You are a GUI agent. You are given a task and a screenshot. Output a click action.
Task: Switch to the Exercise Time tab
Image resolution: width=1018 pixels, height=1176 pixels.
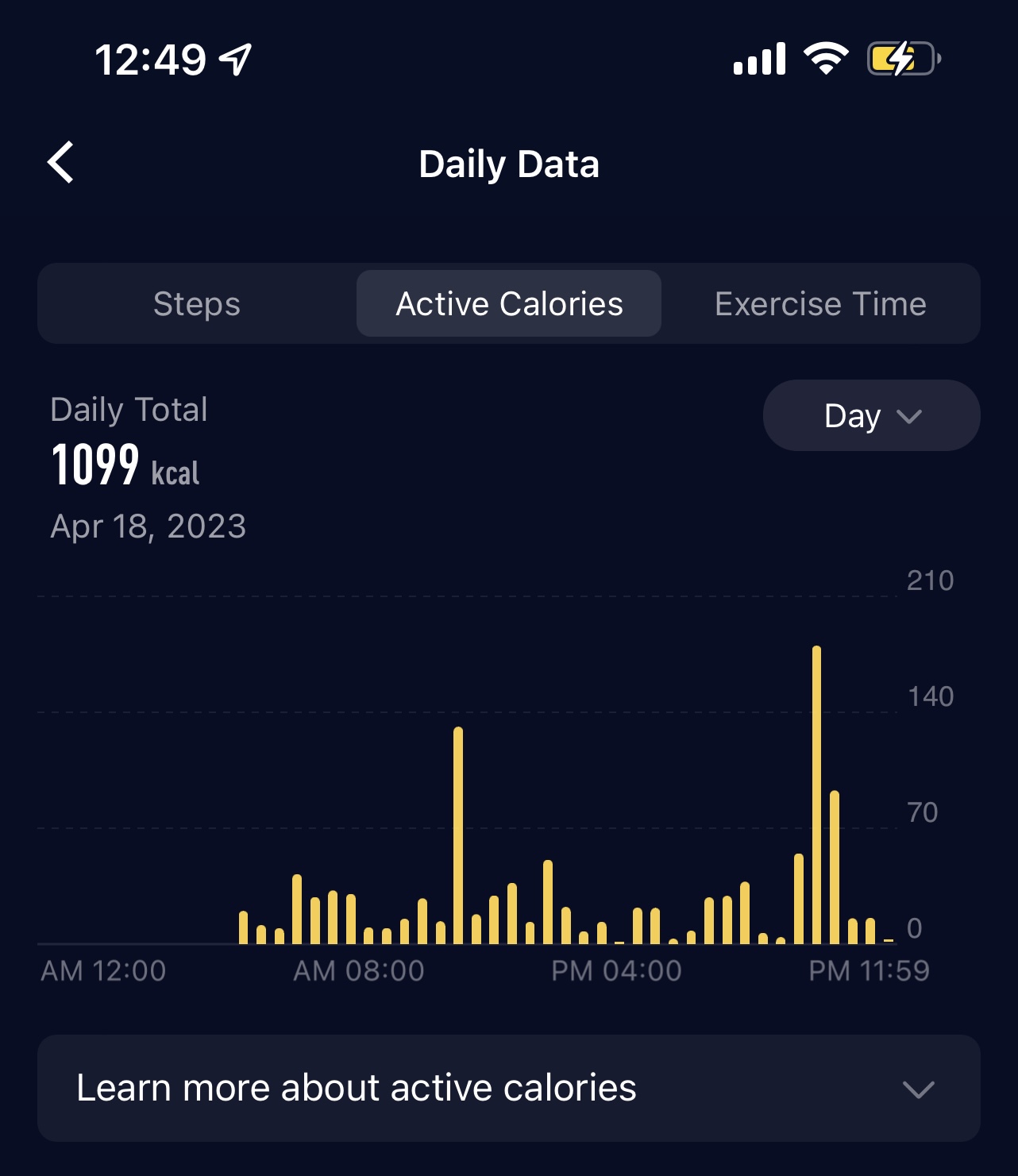tap(820, 304)
